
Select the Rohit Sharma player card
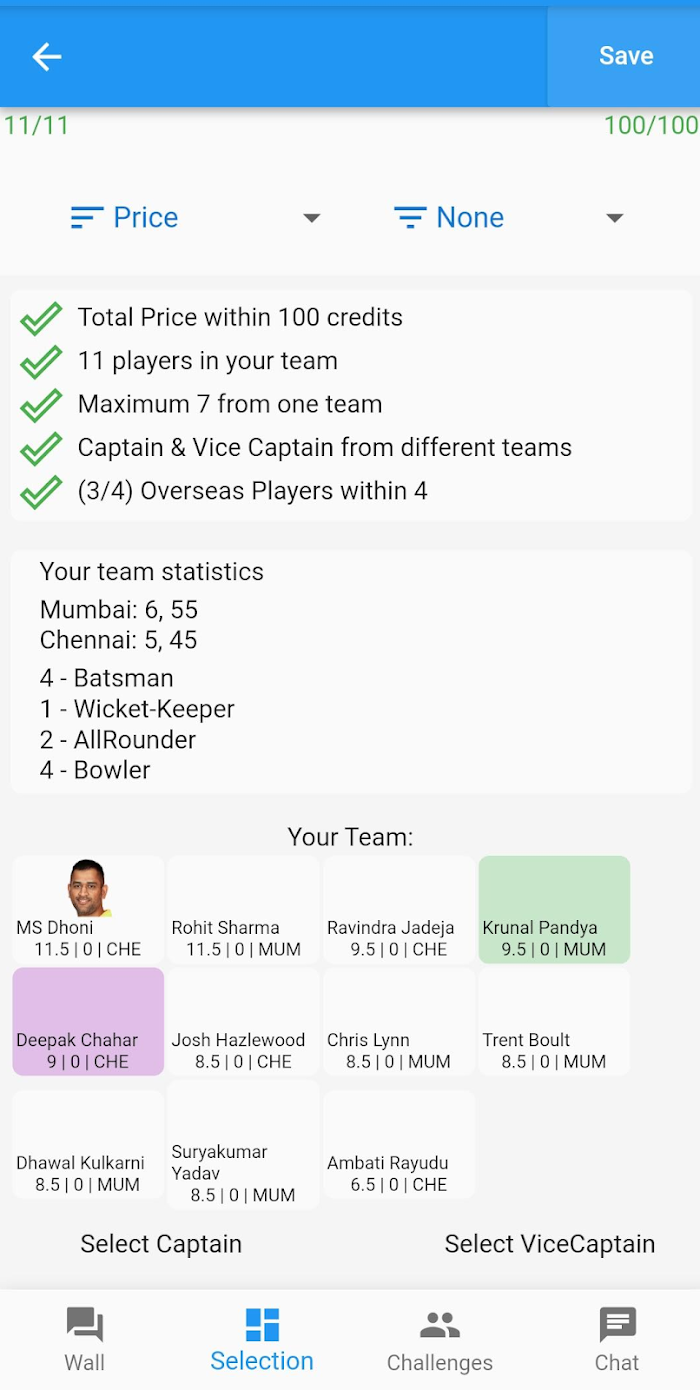(x=244, y=910)
